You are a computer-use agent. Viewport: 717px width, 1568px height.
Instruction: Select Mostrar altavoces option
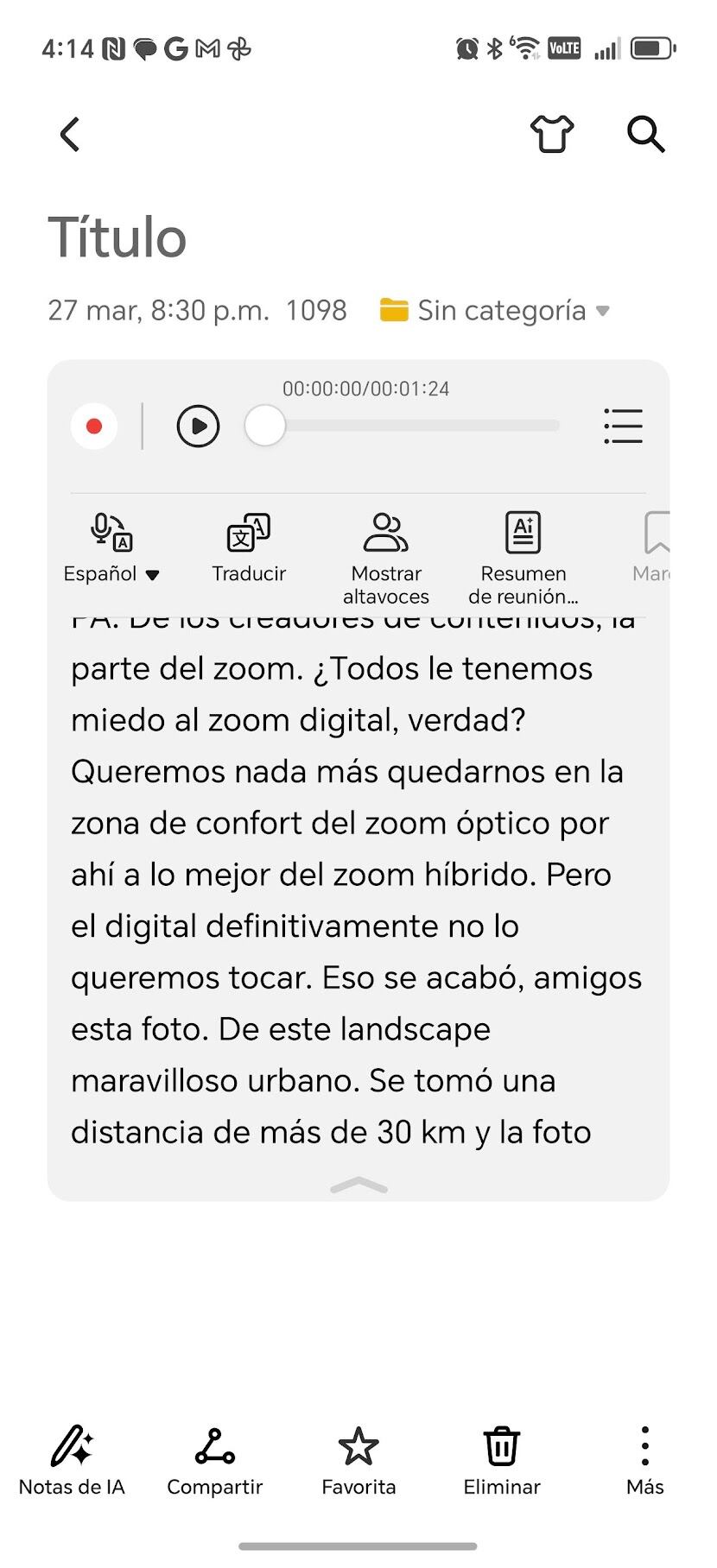[x=386, y=557]
